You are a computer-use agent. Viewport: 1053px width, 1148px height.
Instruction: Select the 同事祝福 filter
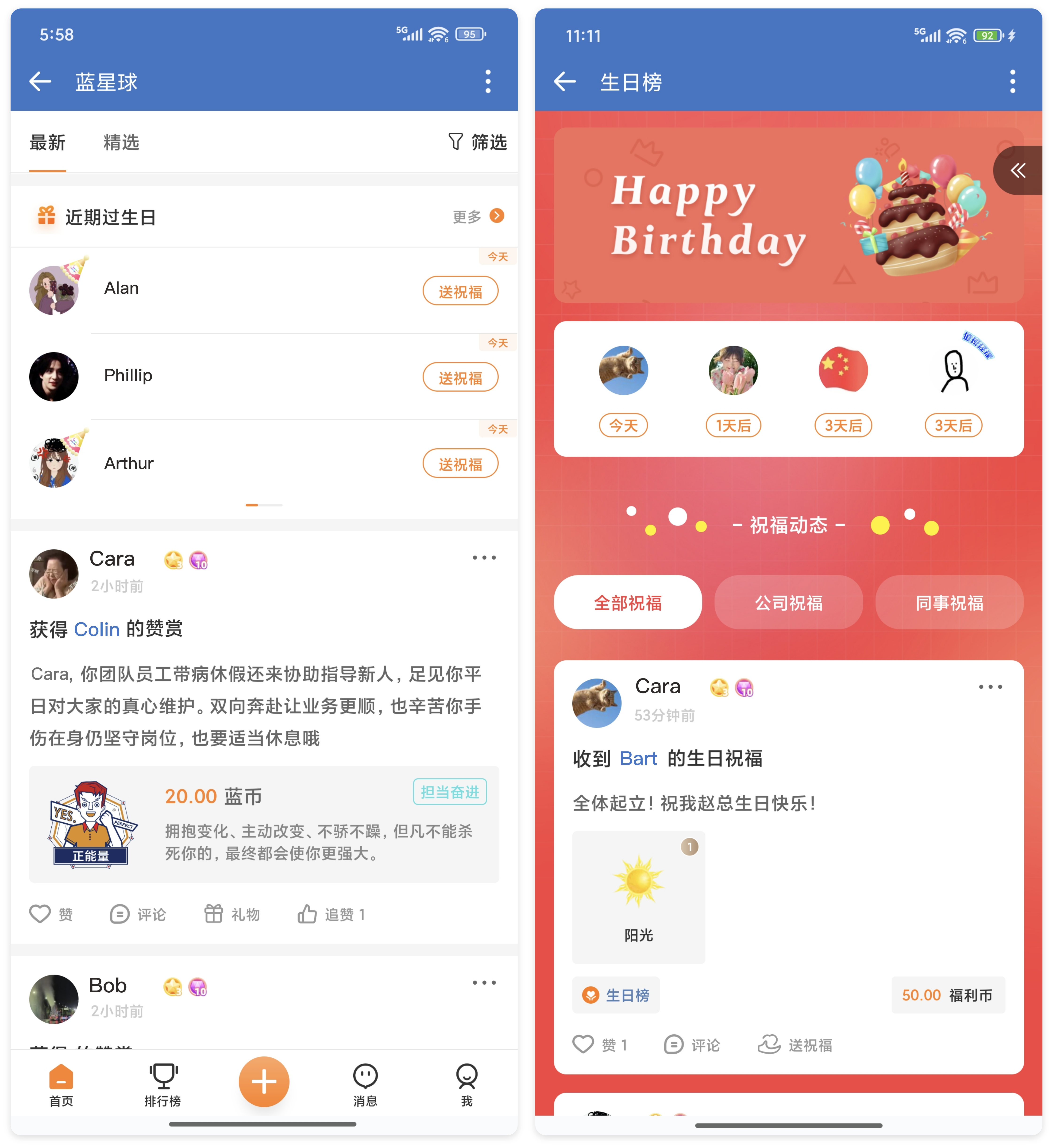point(949,603)
